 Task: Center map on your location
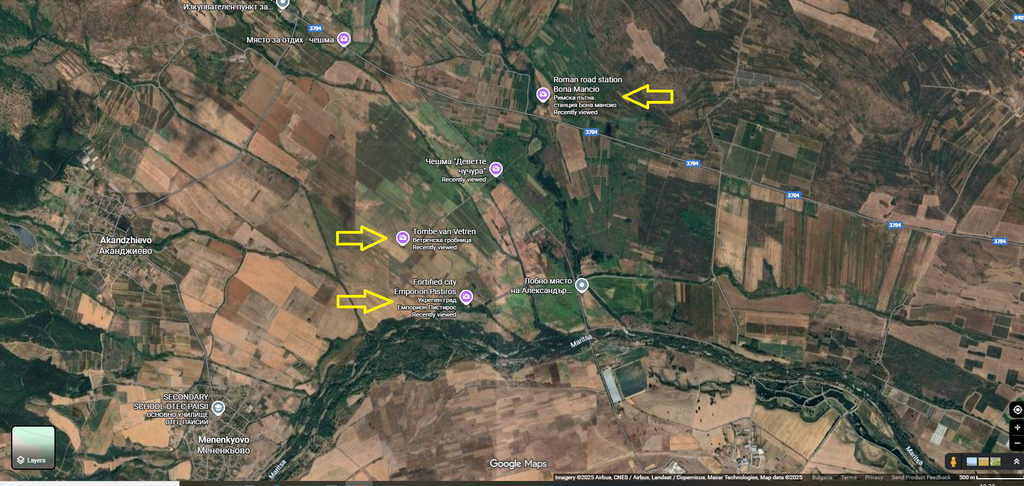(x=1016, y=410)
